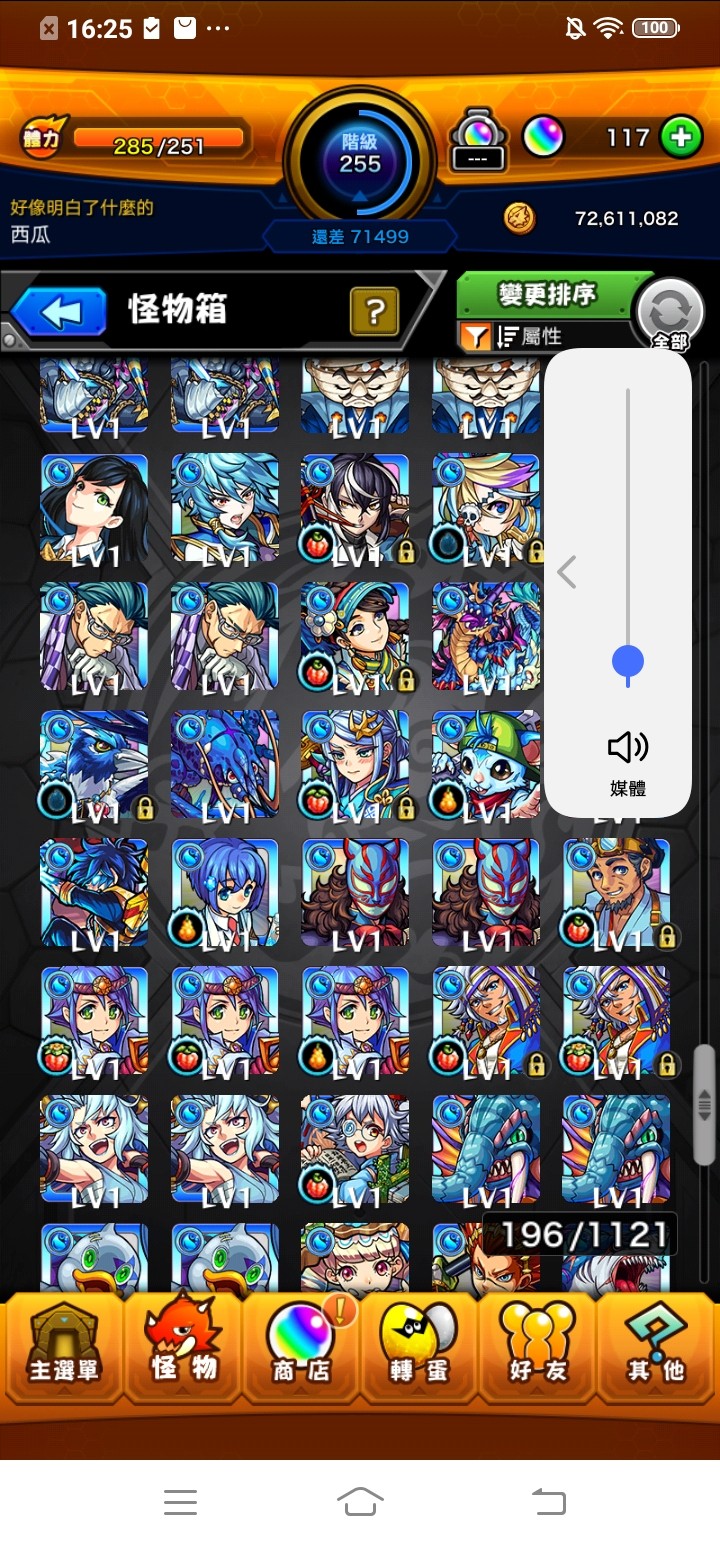Select the blue lobster monster
Screen dimensions: 720x1544
tap(225, 765)
